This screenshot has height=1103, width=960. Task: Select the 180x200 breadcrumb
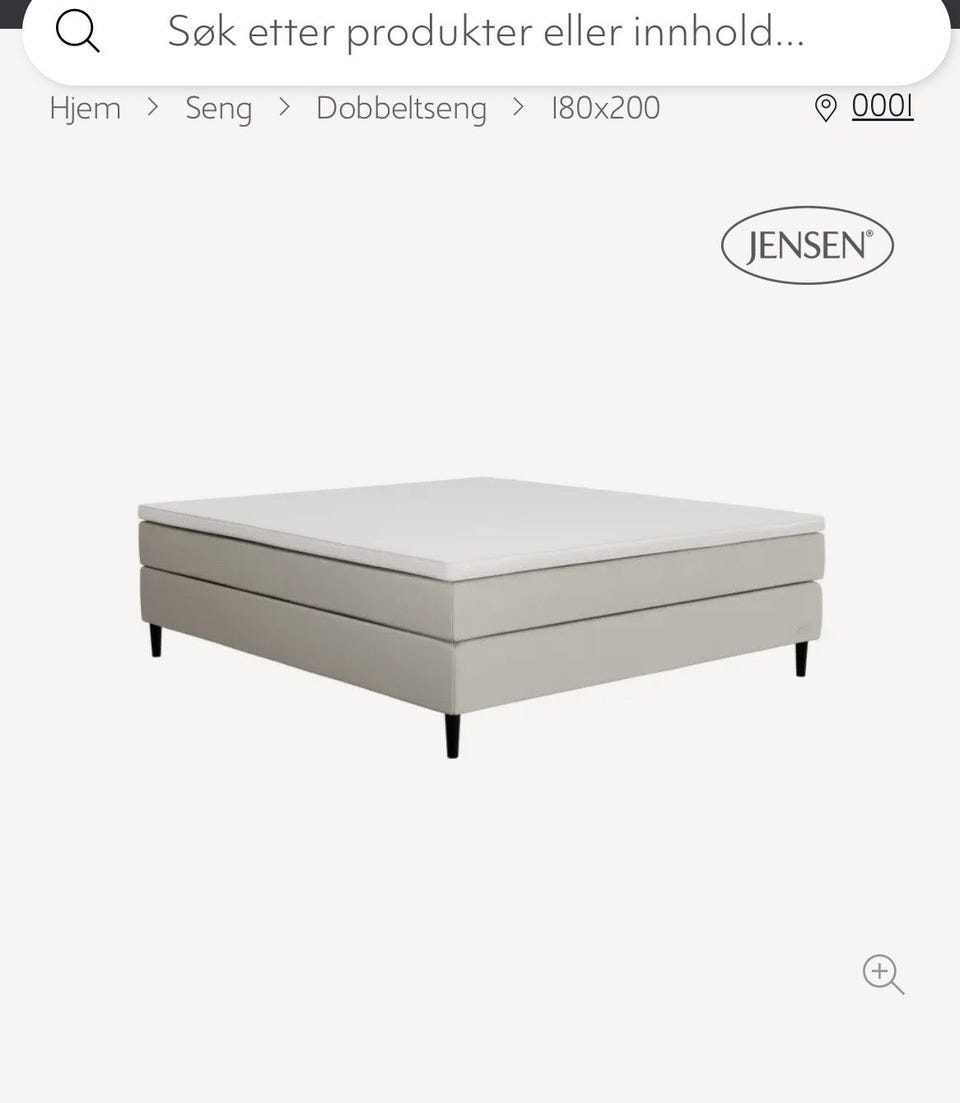click(x=605, y=108)
